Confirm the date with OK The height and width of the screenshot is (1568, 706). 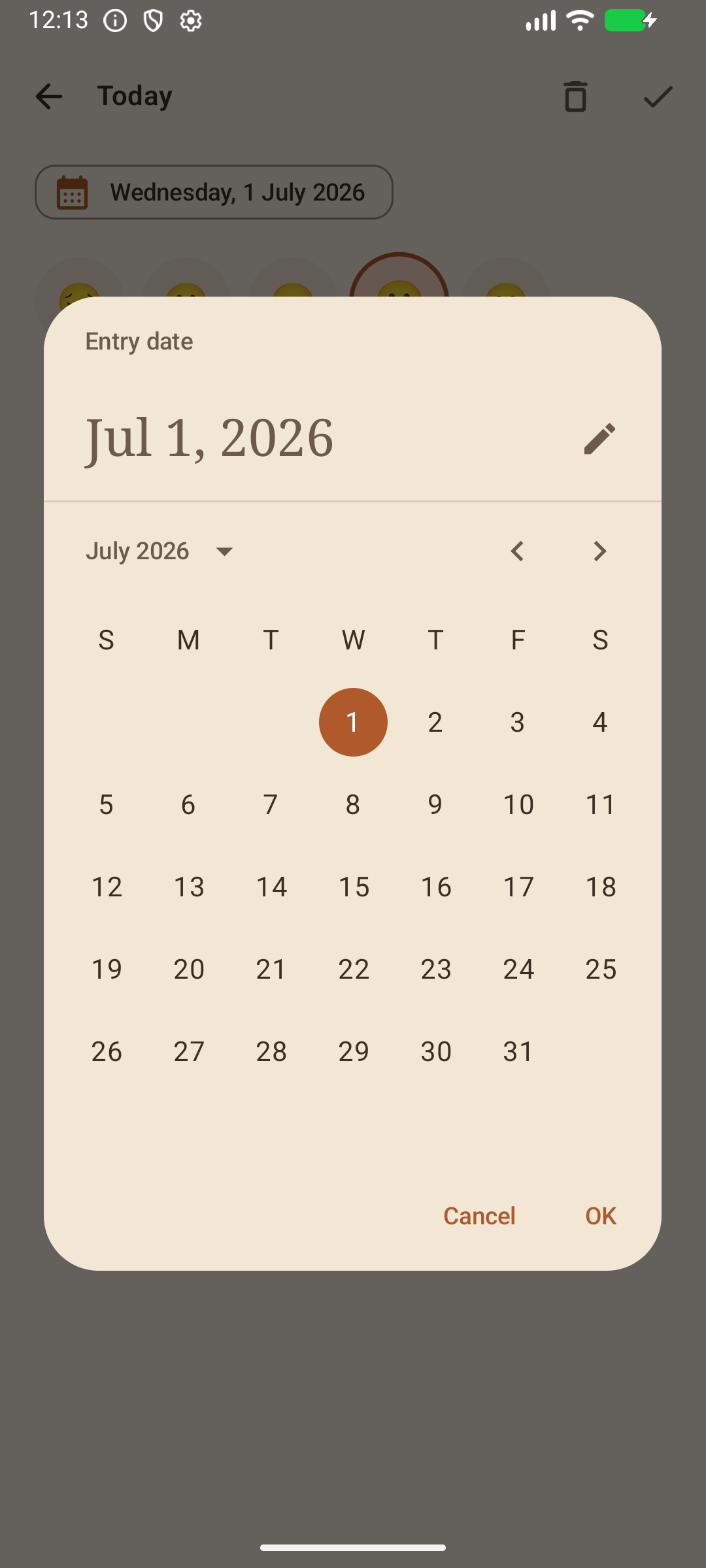pyautogui.click(x=601, y=1216)
